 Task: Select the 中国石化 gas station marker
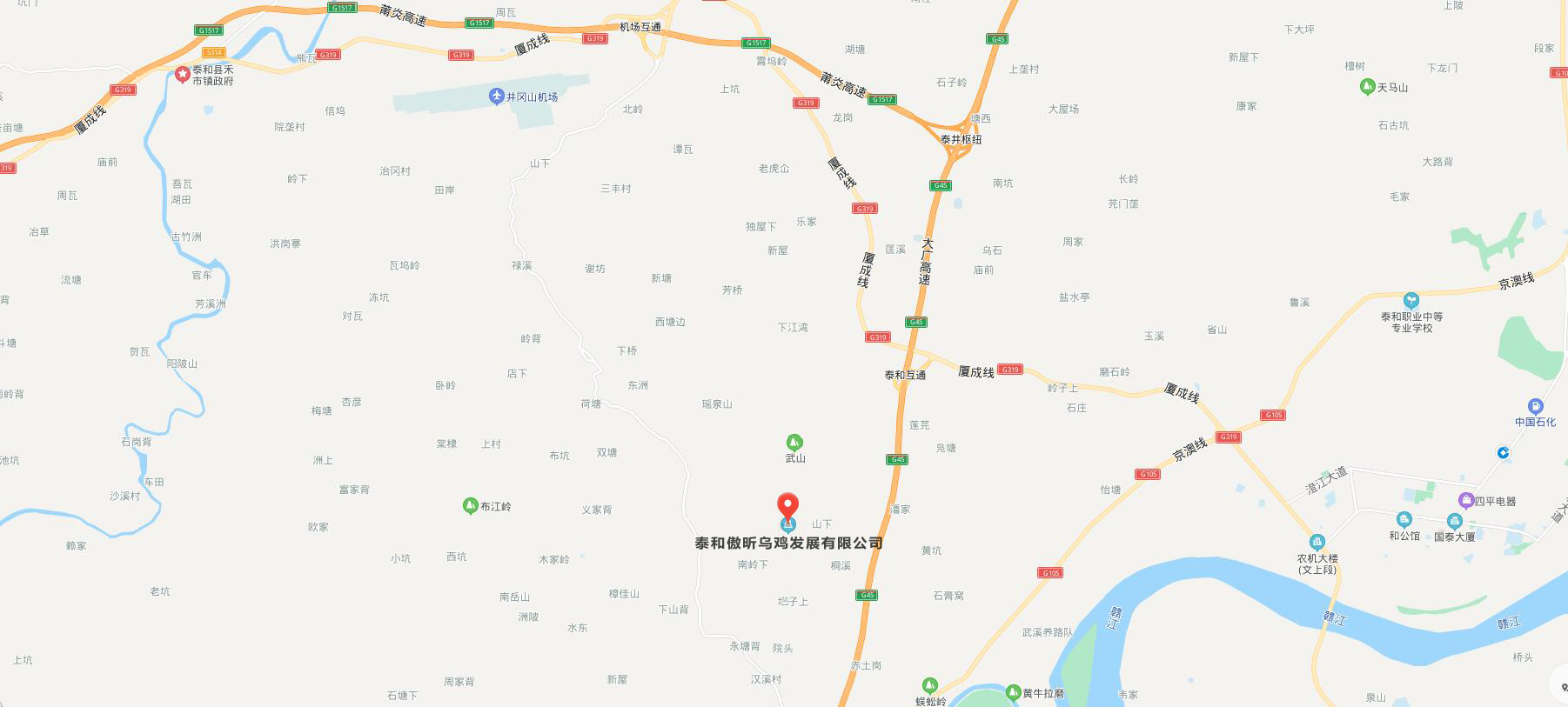coord(1536,406)
